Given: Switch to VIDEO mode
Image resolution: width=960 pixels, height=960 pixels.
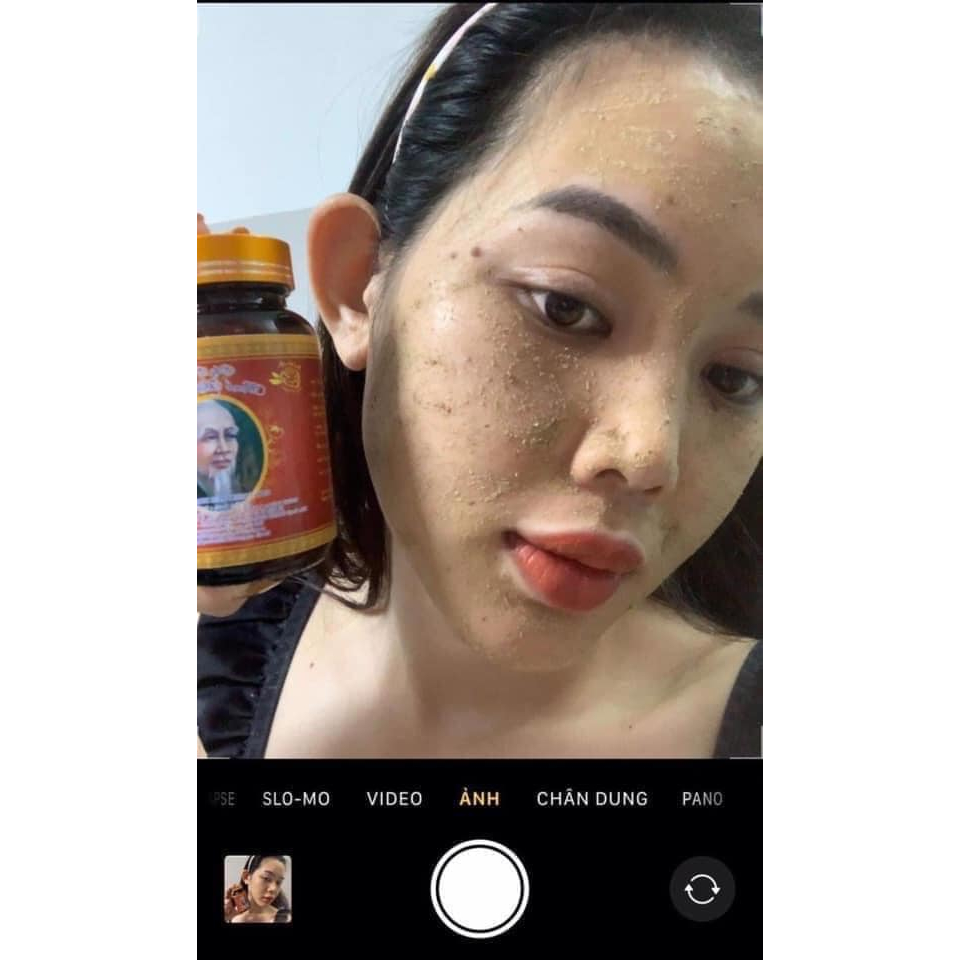Looking at the screenshot, I should 394,799.
